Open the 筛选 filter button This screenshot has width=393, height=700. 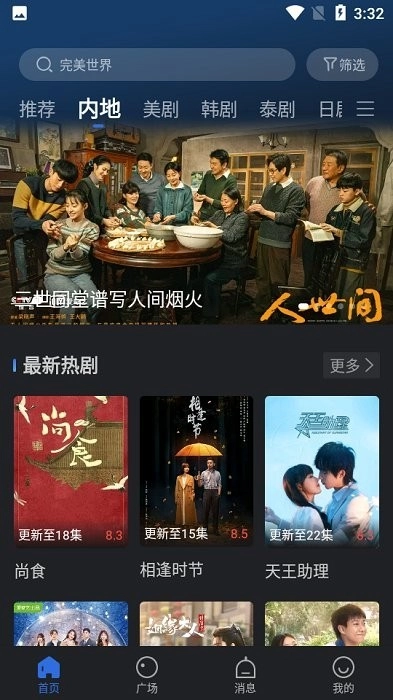pos(342,65)
